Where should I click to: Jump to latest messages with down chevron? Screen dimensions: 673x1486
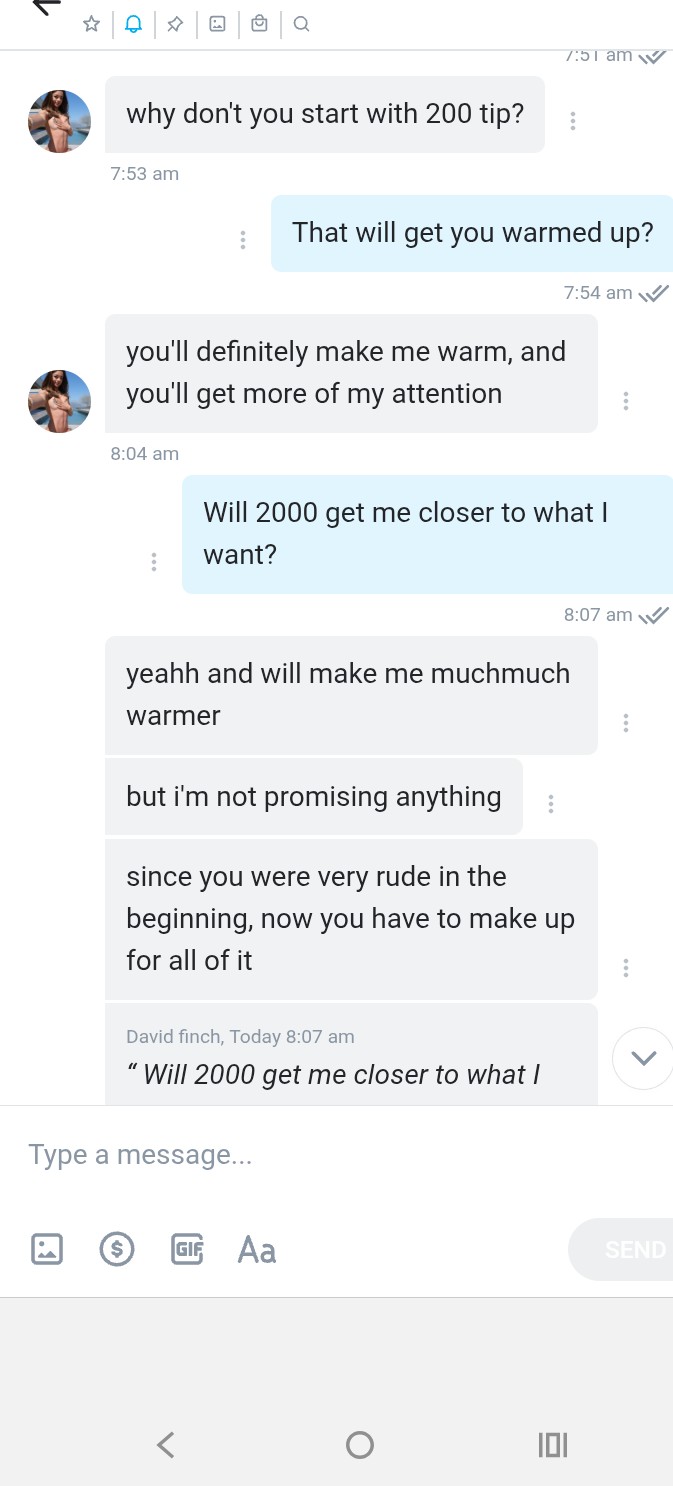pyautogui.click(x=643, y=1058)
